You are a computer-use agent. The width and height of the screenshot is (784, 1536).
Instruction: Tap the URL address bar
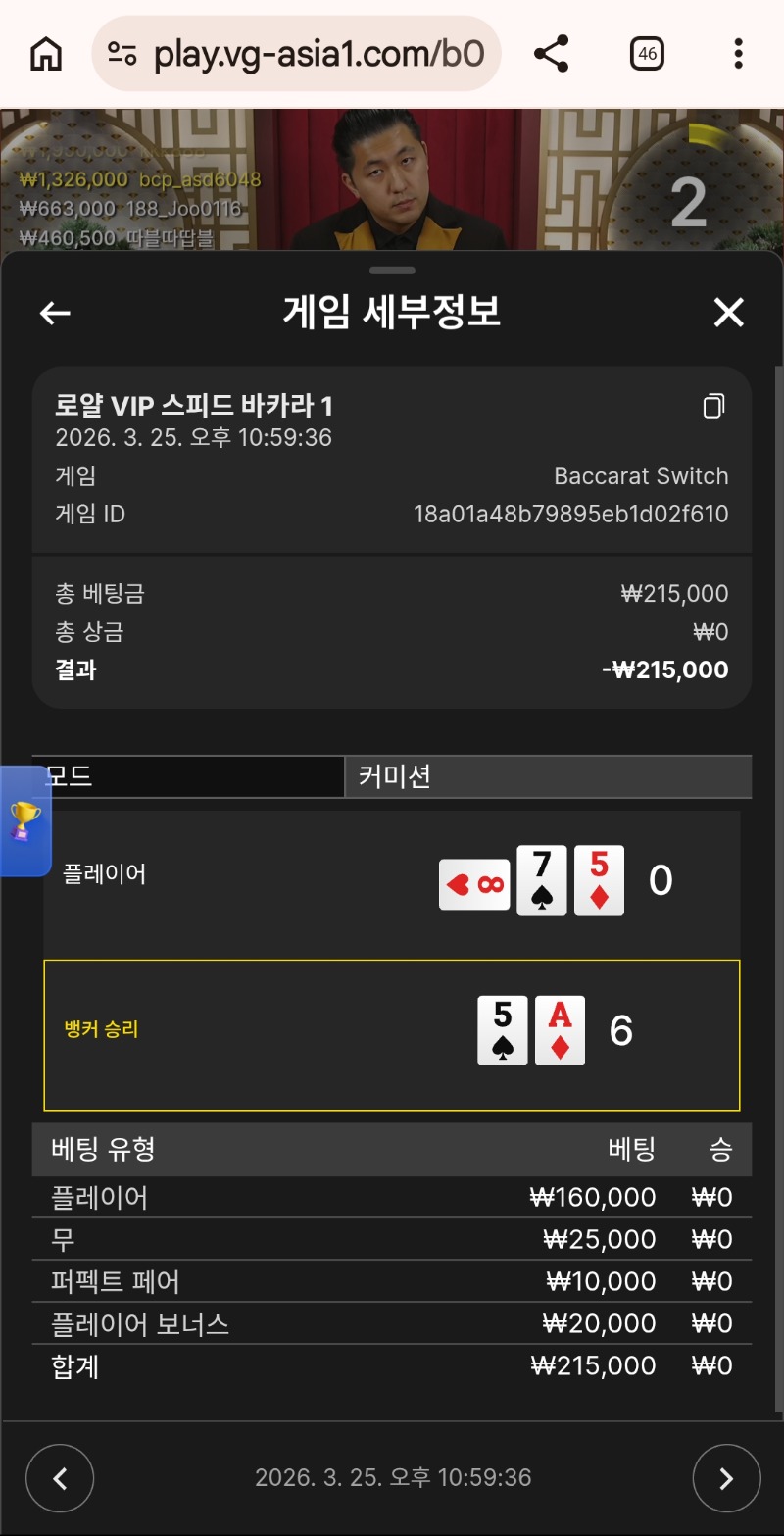coord(296,54)
